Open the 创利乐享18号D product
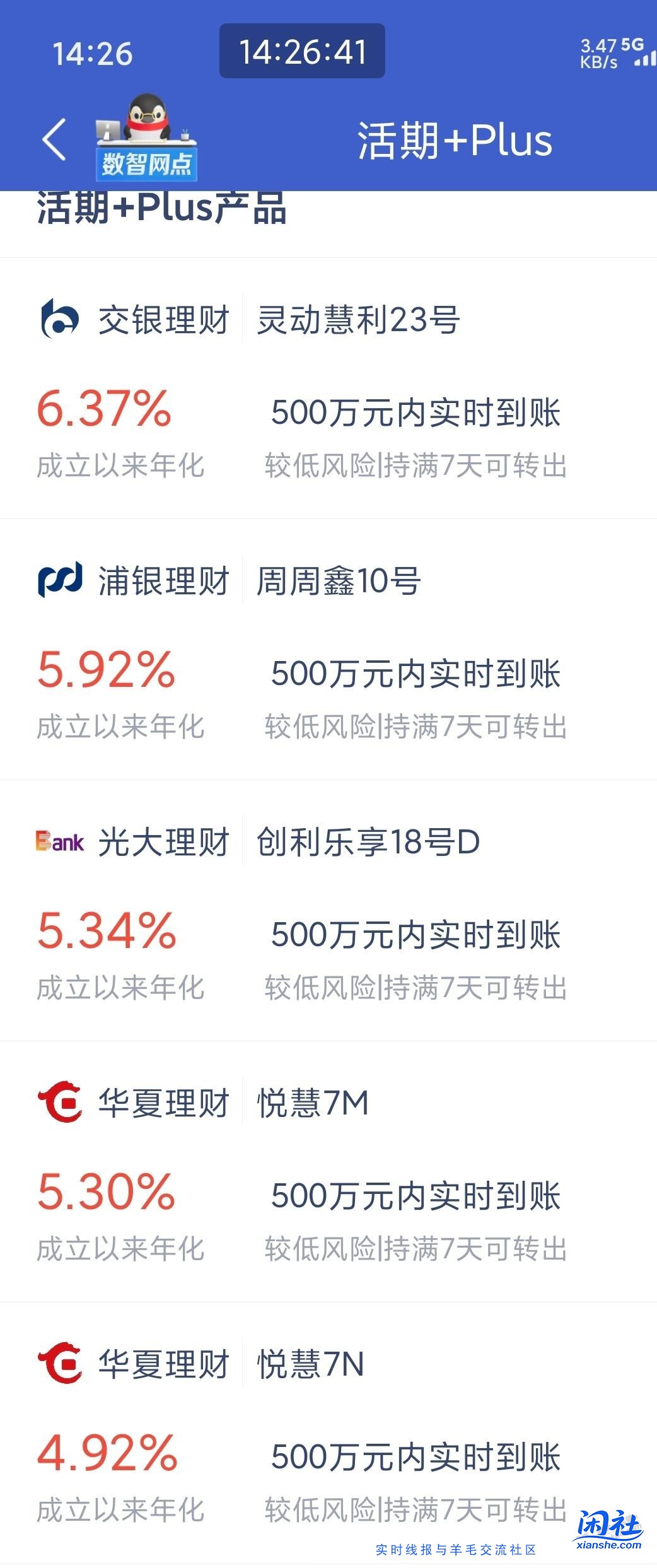The width and height of the screenshot is (657, 1568). (369, 842)
